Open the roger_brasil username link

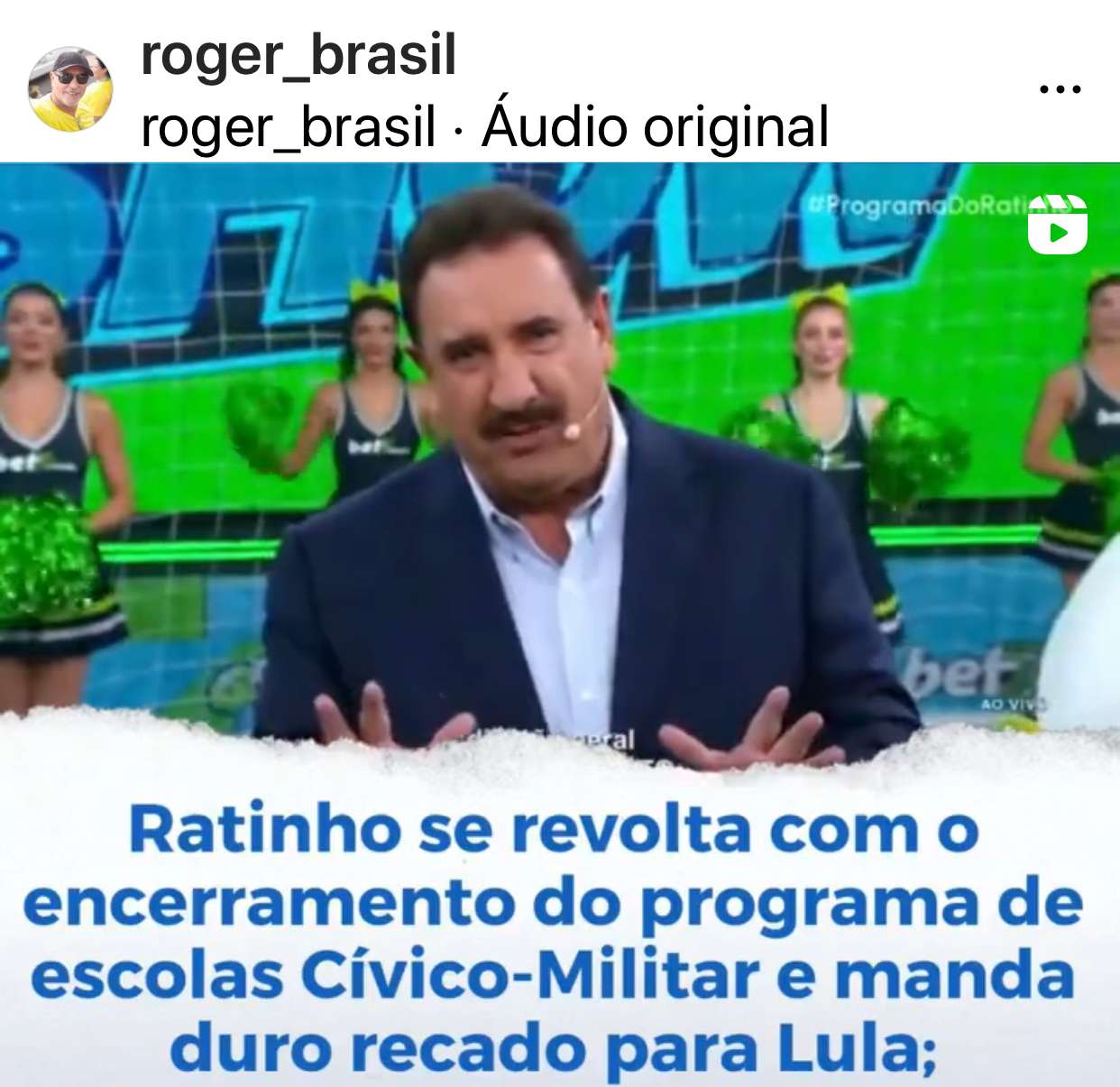pos(298,54)
